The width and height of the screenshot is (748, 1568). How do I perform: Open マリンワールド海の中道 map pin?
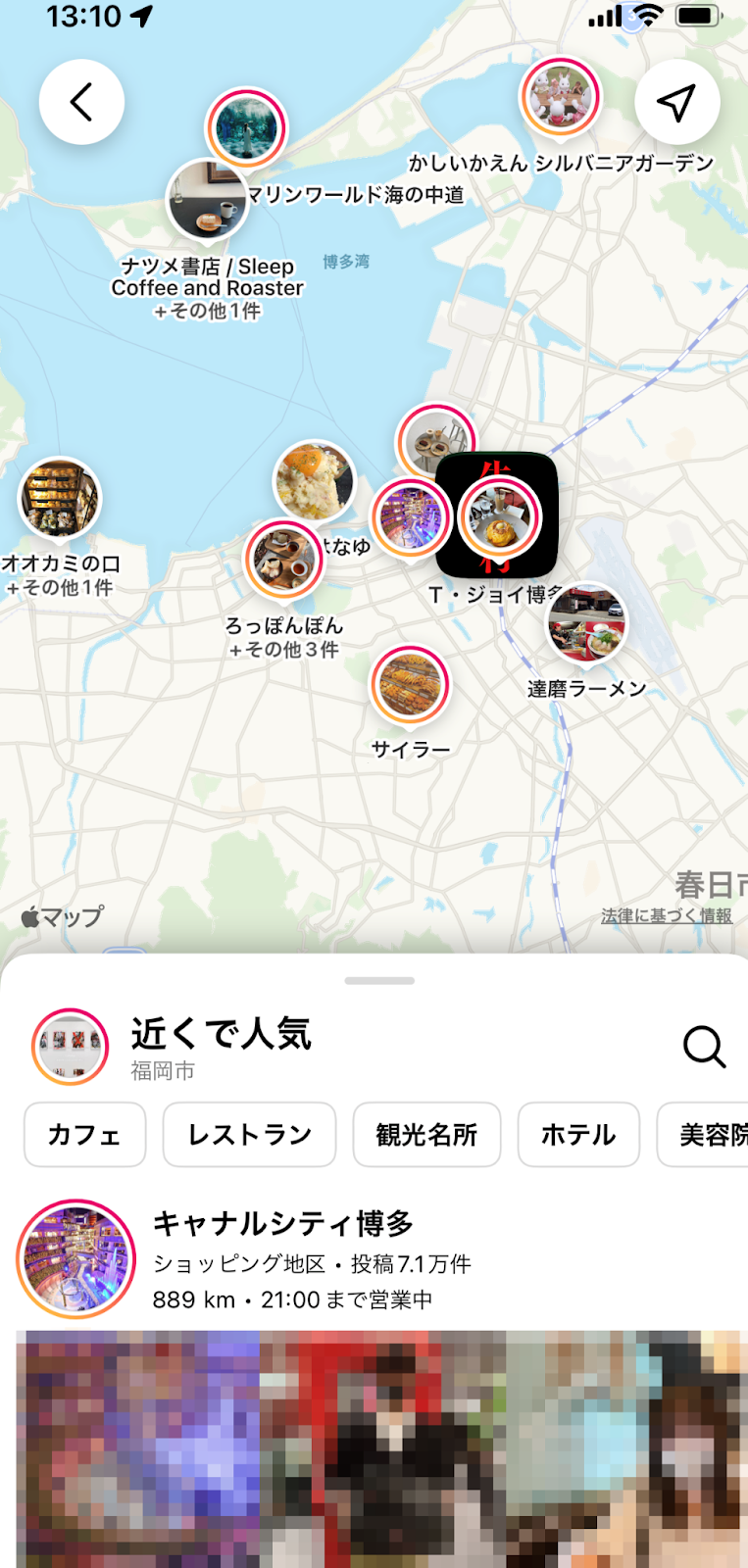point(246,128)
